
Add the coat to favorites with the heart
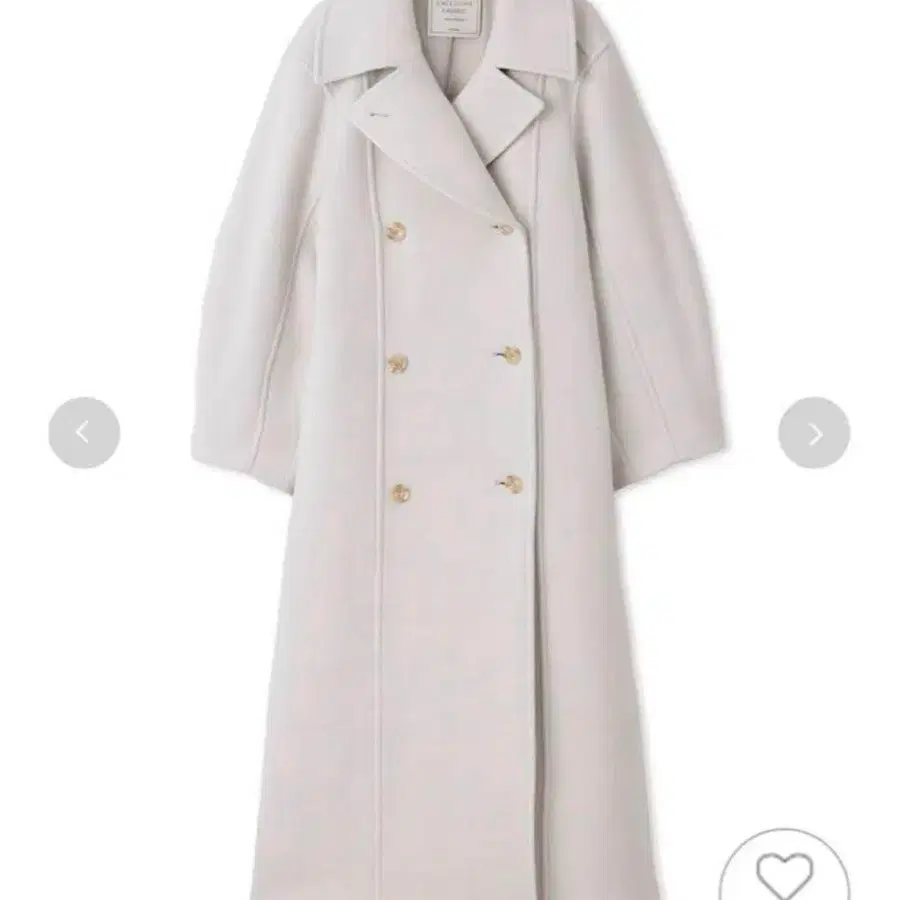[x=783, y=873]
